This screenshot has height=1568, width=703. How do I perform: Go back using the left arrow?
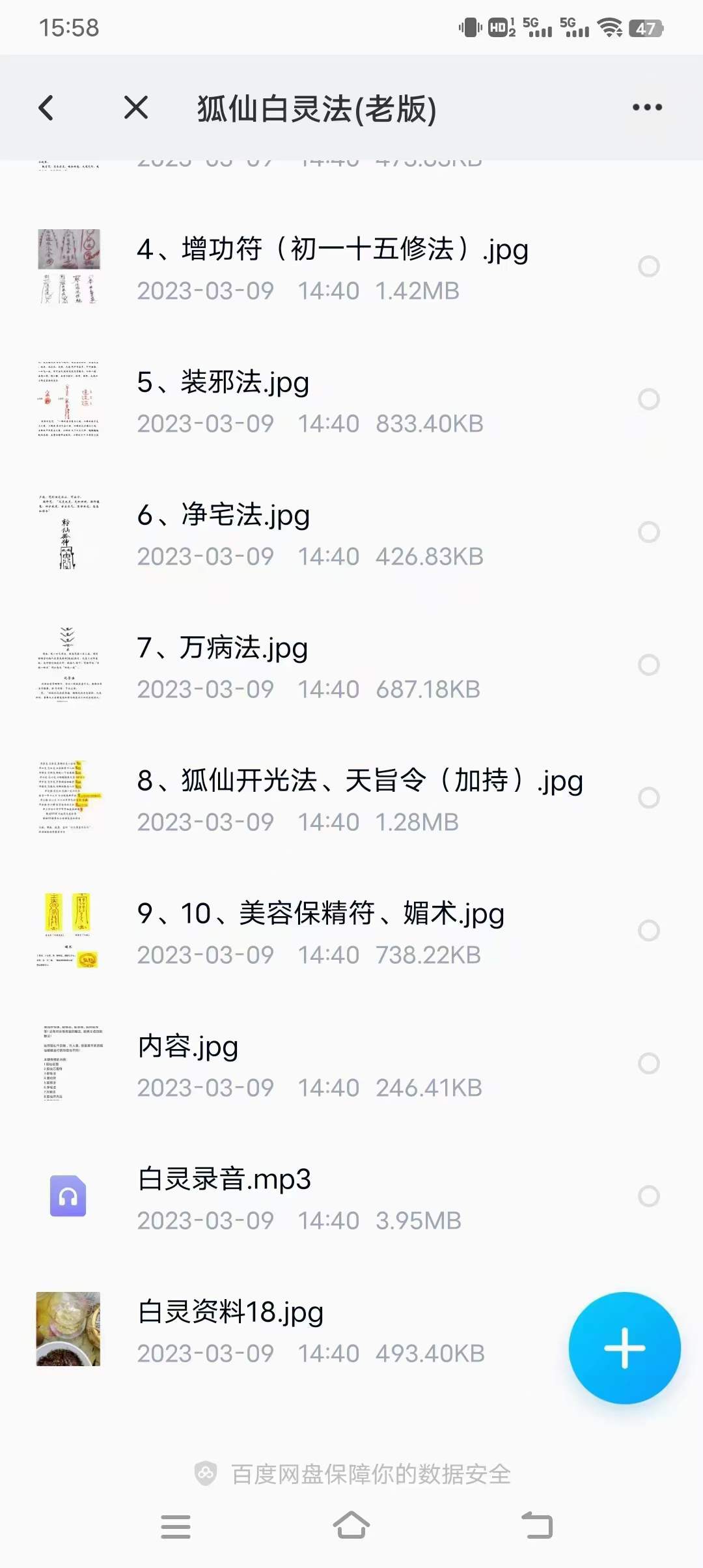pyautogui.click(x=46, y=108)
